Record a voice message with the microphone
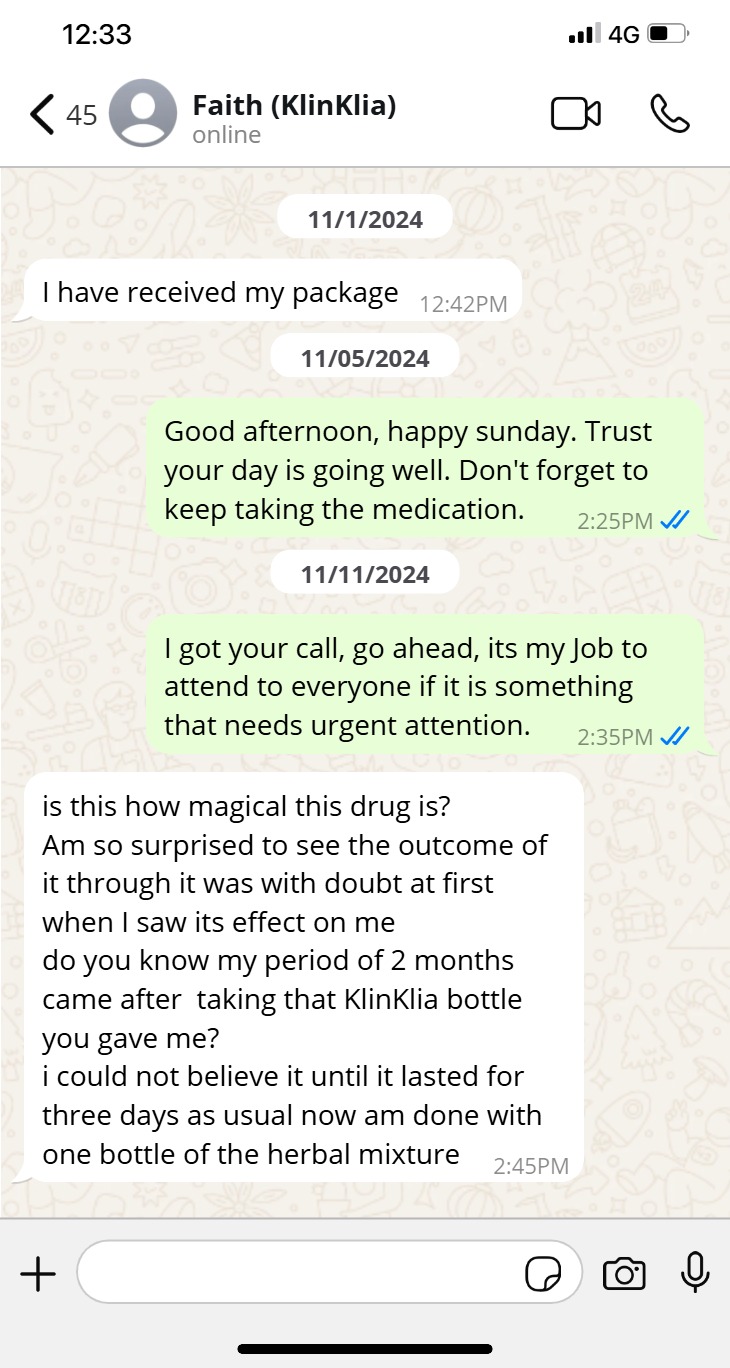The image size is (730, 1368). (694, 1273)
